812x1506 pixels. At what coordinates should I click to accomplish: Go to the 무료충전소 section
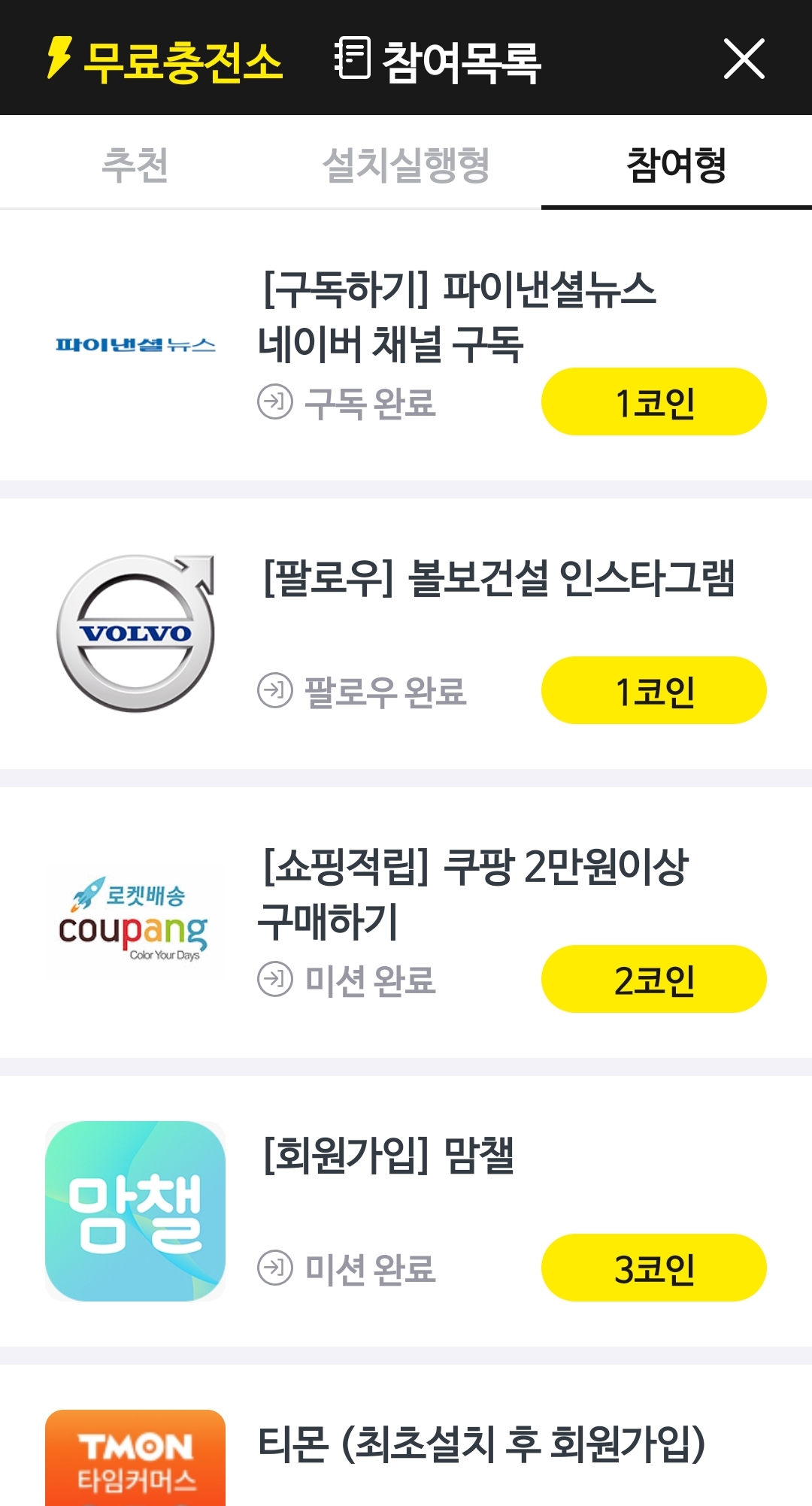coord(165,60)
